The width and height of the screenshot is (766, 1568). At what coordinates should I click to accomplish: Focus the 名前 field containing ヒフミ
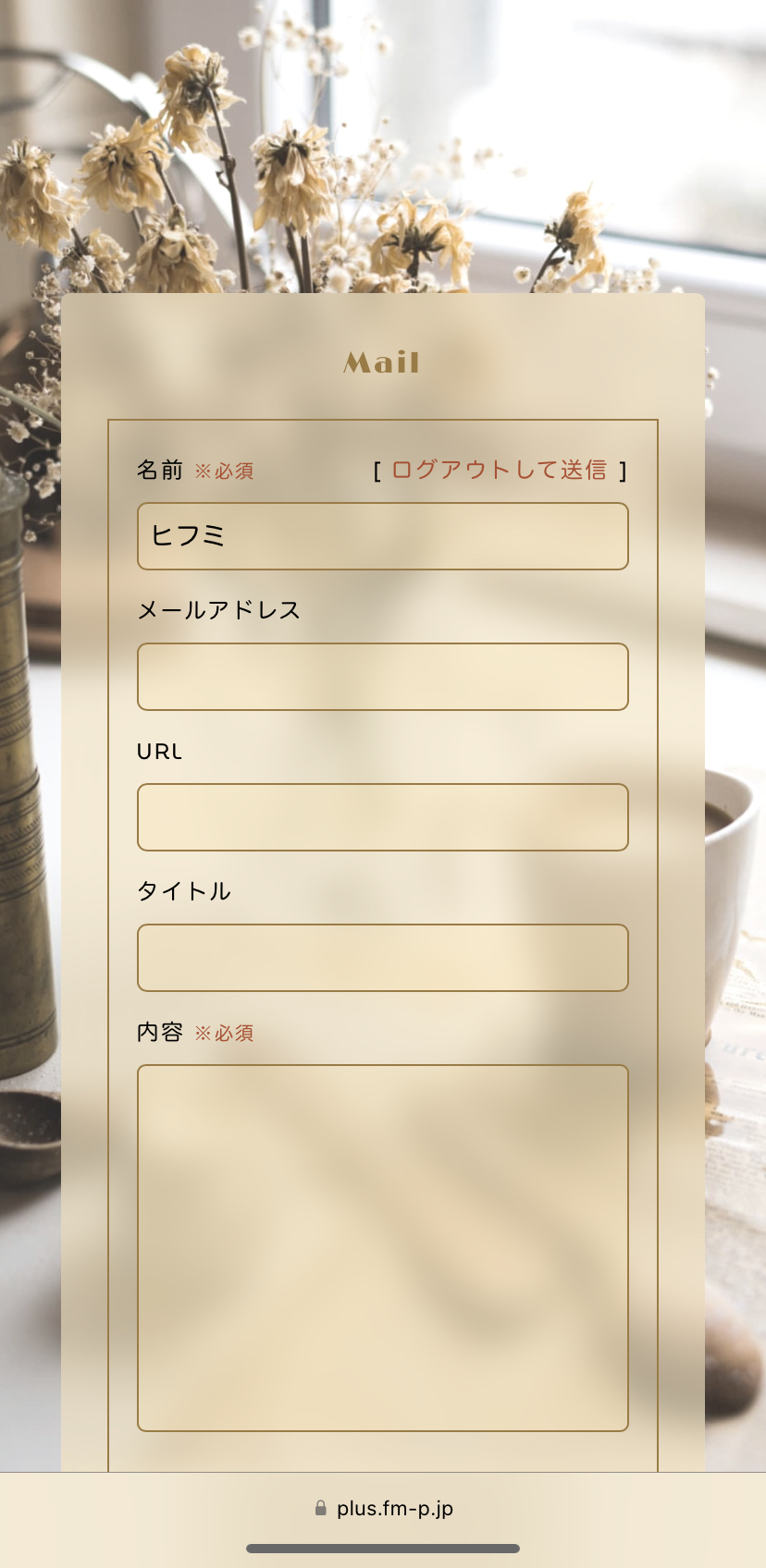click(382, 536)
